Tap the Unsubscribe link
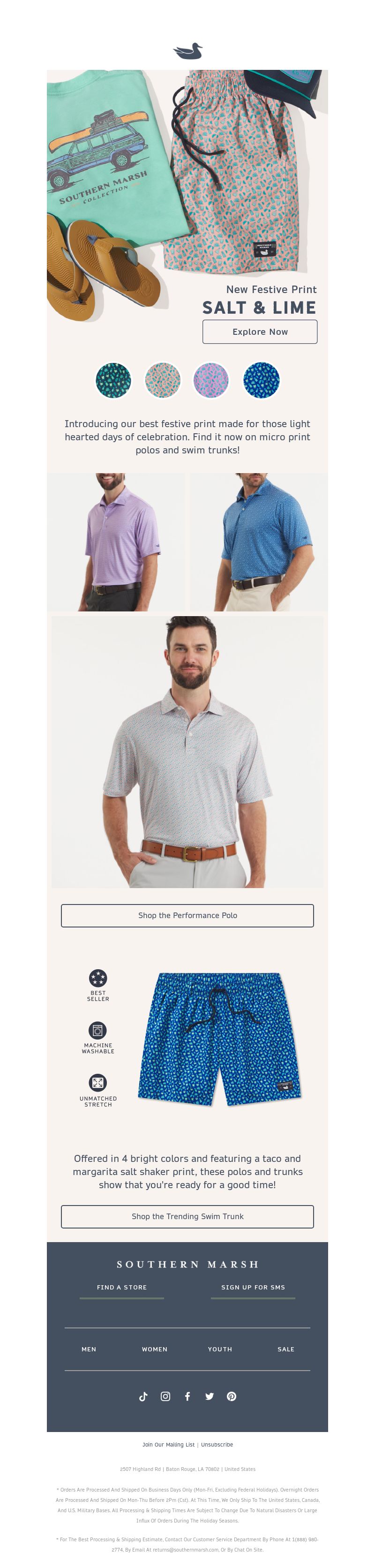 click(x=217, y=1444)
